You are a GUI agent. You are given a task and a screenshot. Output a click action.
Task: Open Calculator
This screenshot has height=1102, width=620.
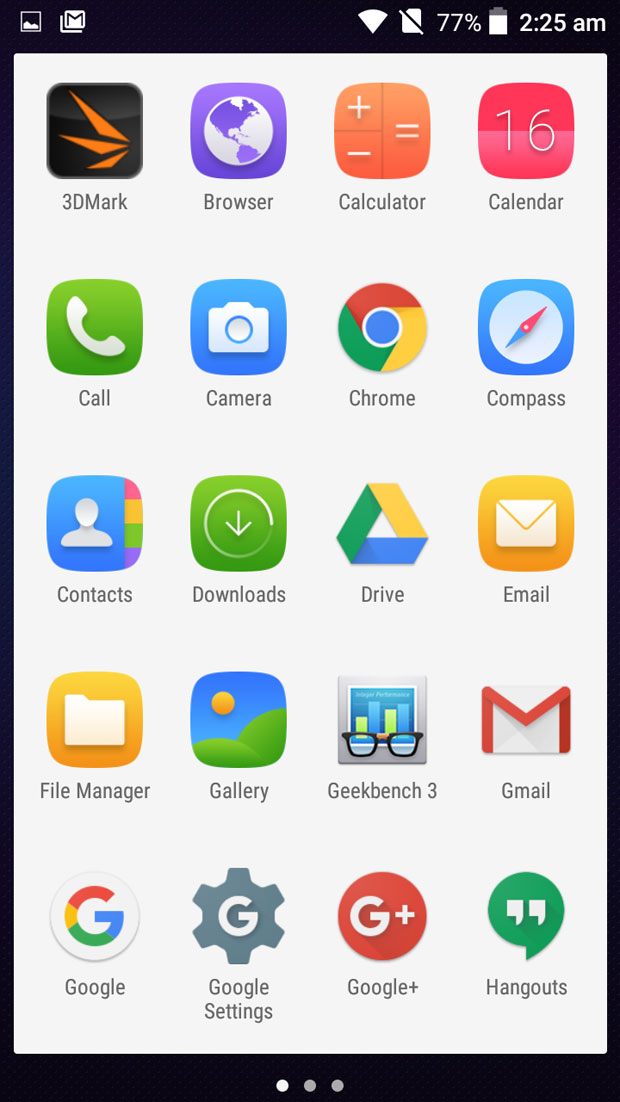382,131
